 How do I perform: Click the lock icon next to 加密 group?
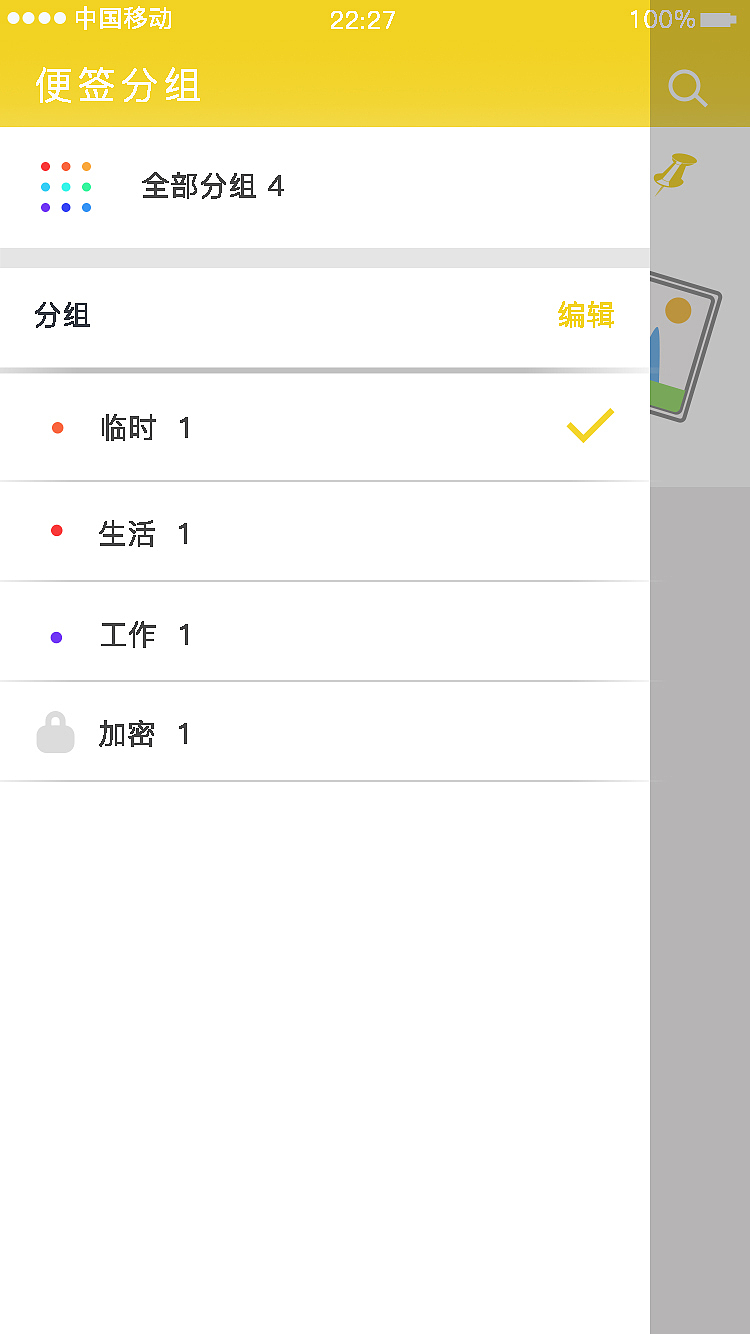pyautogui.click(x=56, y=731)
